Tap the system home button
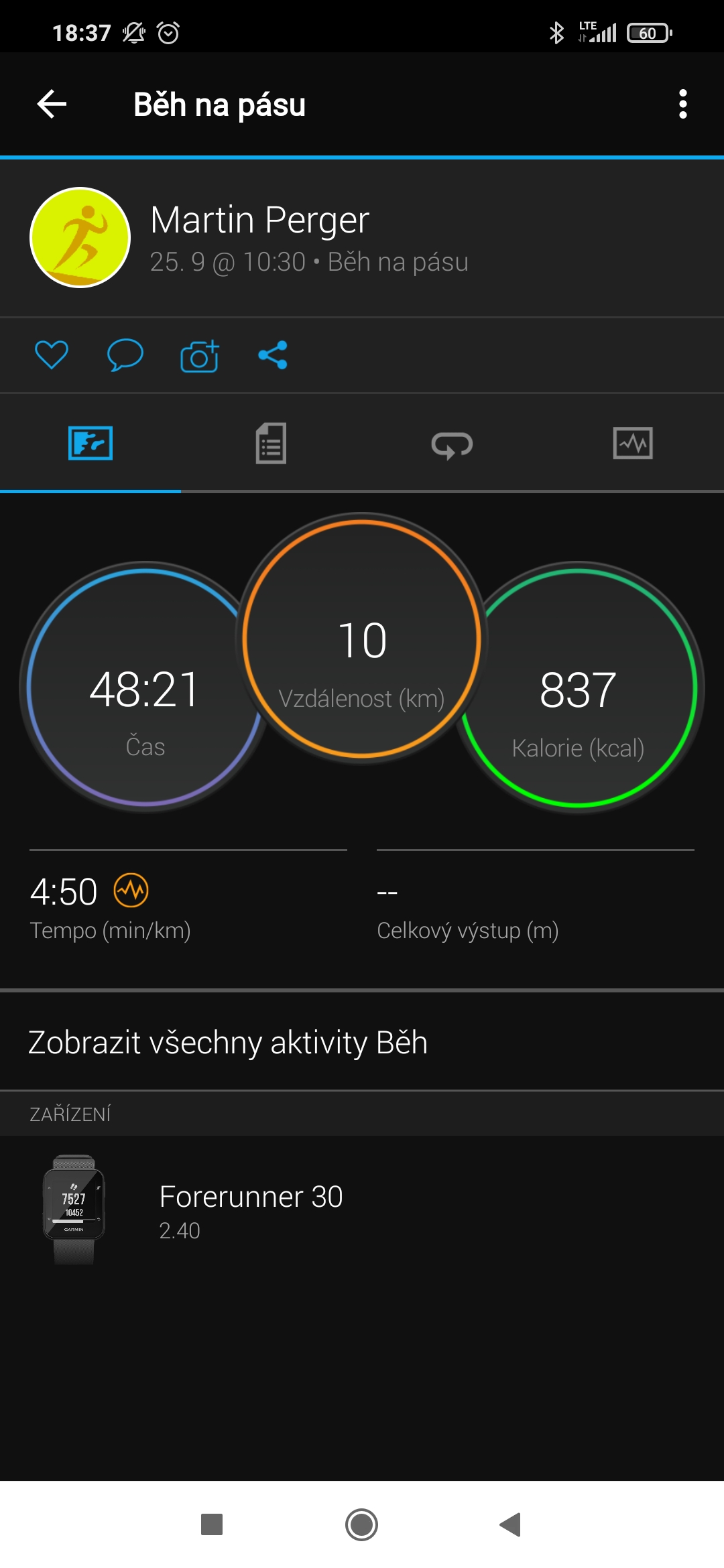The image size is (724, 1568). 361,1525
